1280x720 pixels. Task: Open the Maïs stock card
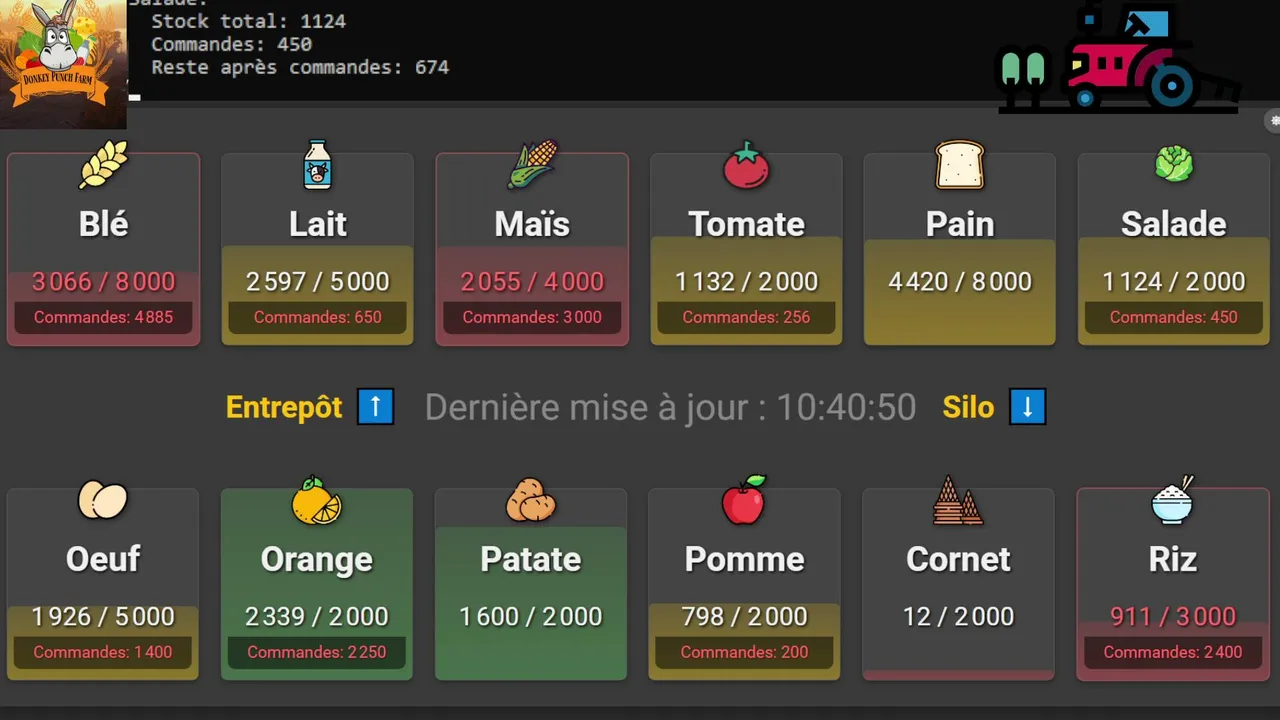click(x=532, y=249)
